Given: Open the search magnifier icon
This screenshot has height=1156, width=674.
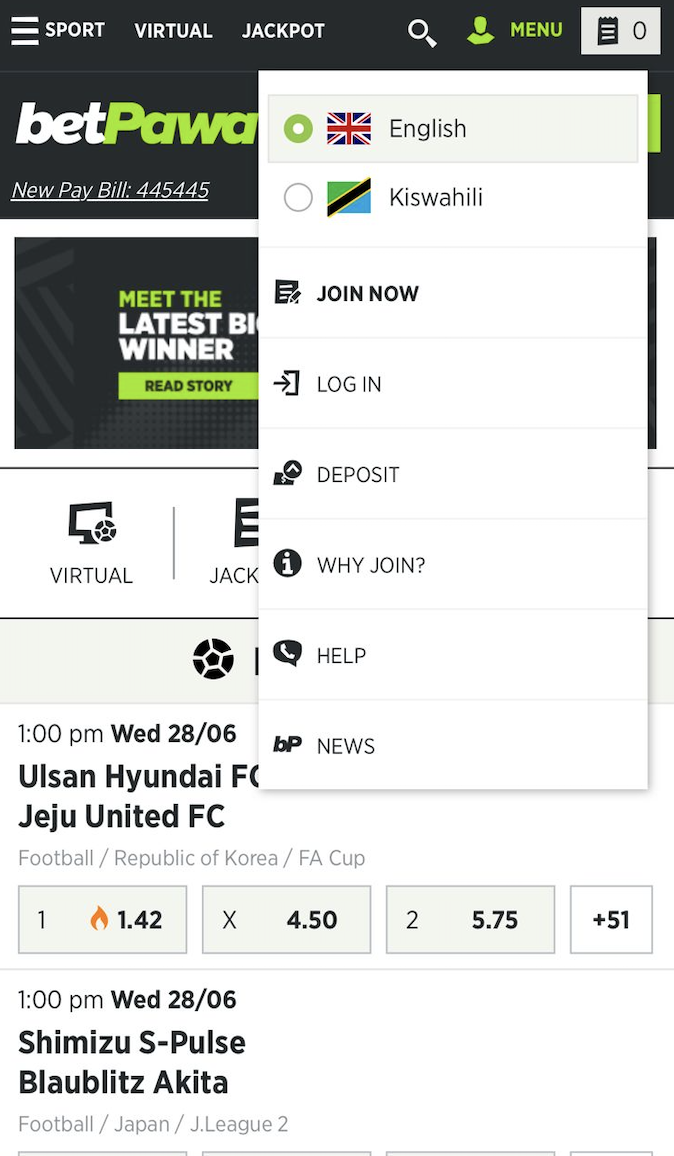Looking at the screenshot, I should pos(422,32).
